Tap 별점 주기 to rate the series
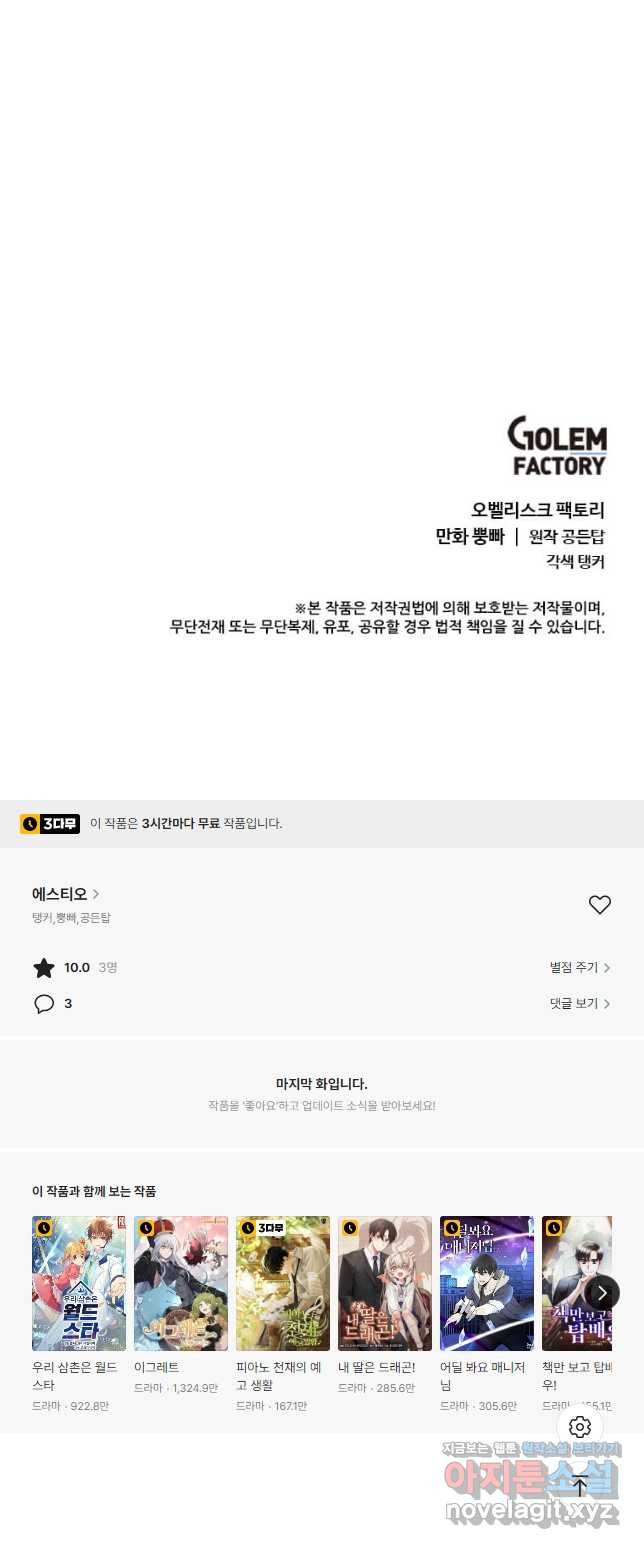Viewport: 644px width, 1549px height. point(579,967)
